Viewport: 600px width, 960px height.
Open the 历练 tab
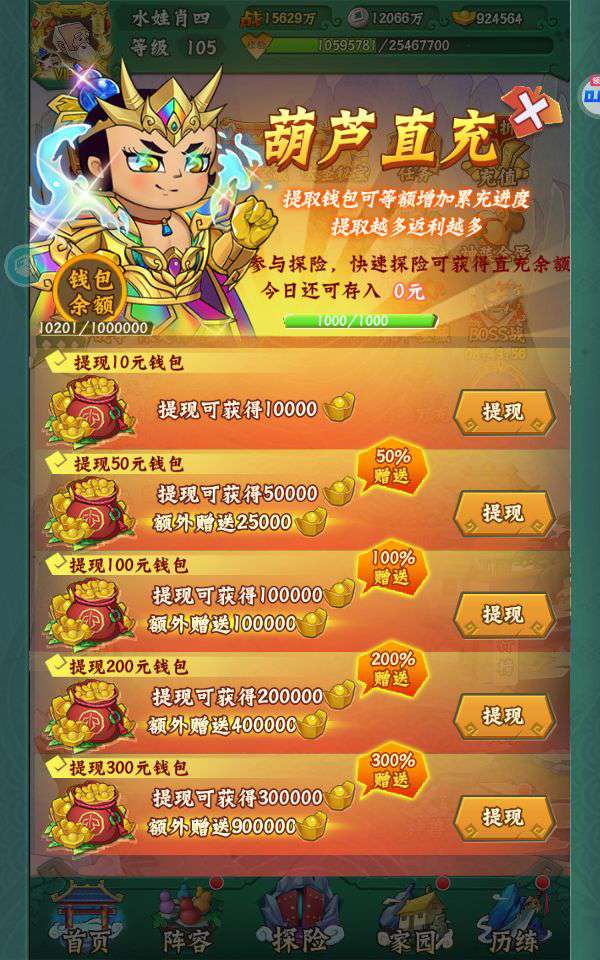pos(513,918)
